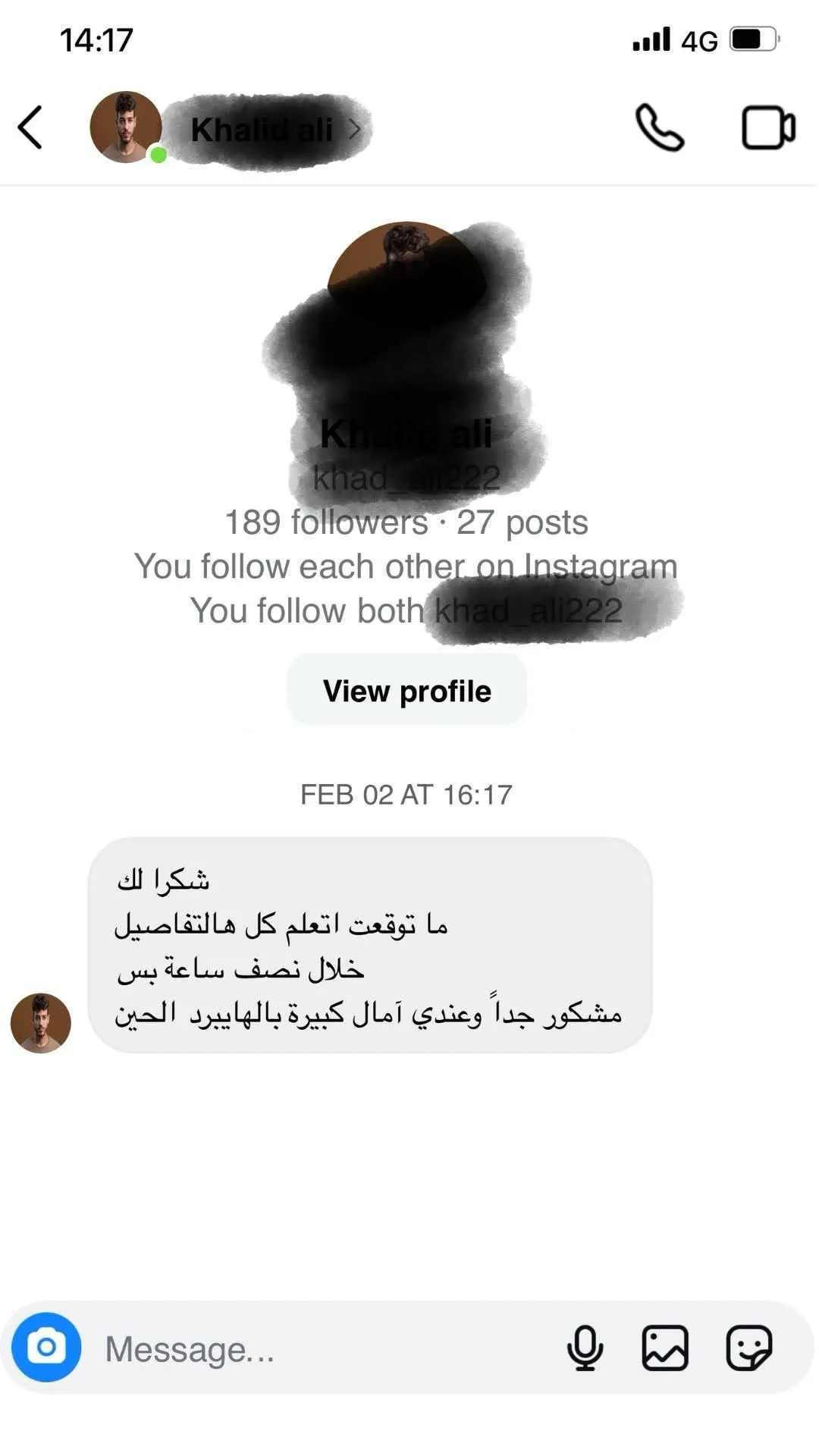This screenshot has height=1456, width=819.
Task: Open the photo gallery picker
Action: point(665,1348)
